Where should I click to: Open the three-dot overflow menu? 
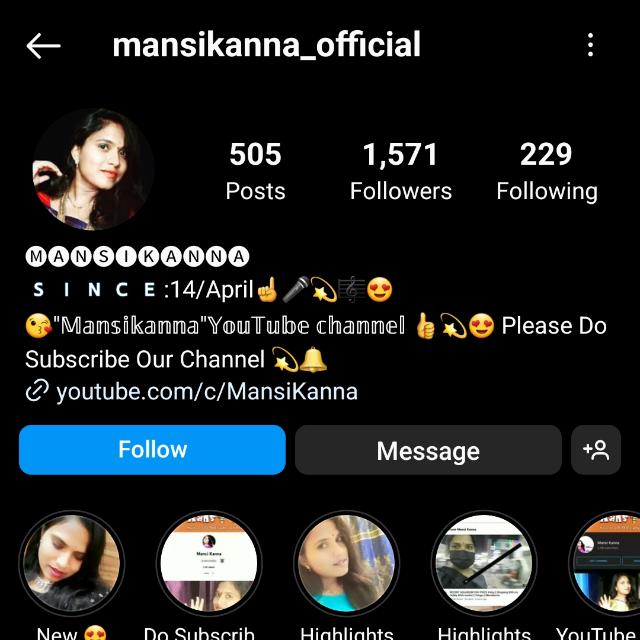click(591, 45)
